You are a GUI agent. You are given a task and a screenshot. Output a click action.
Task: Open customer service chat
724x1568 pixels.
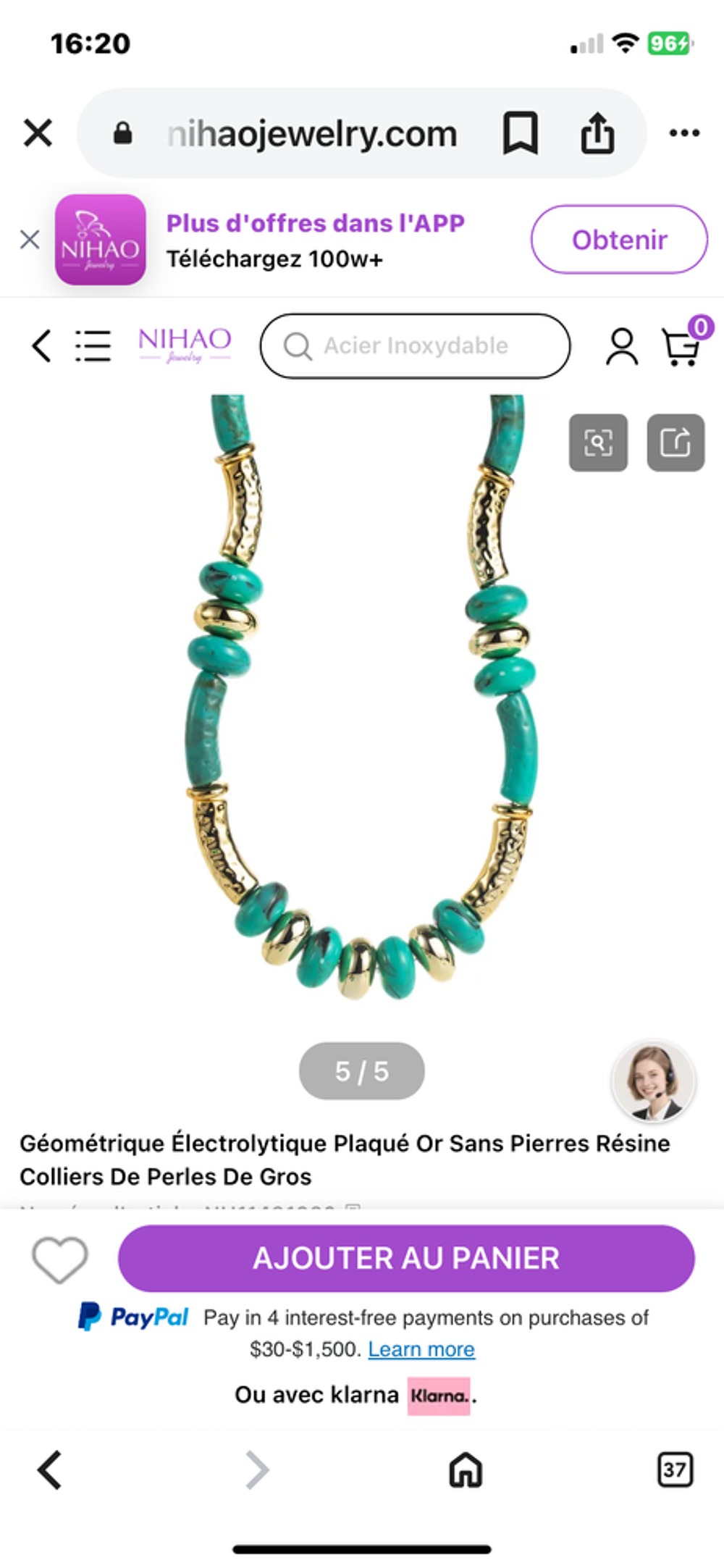[653, 1081]
